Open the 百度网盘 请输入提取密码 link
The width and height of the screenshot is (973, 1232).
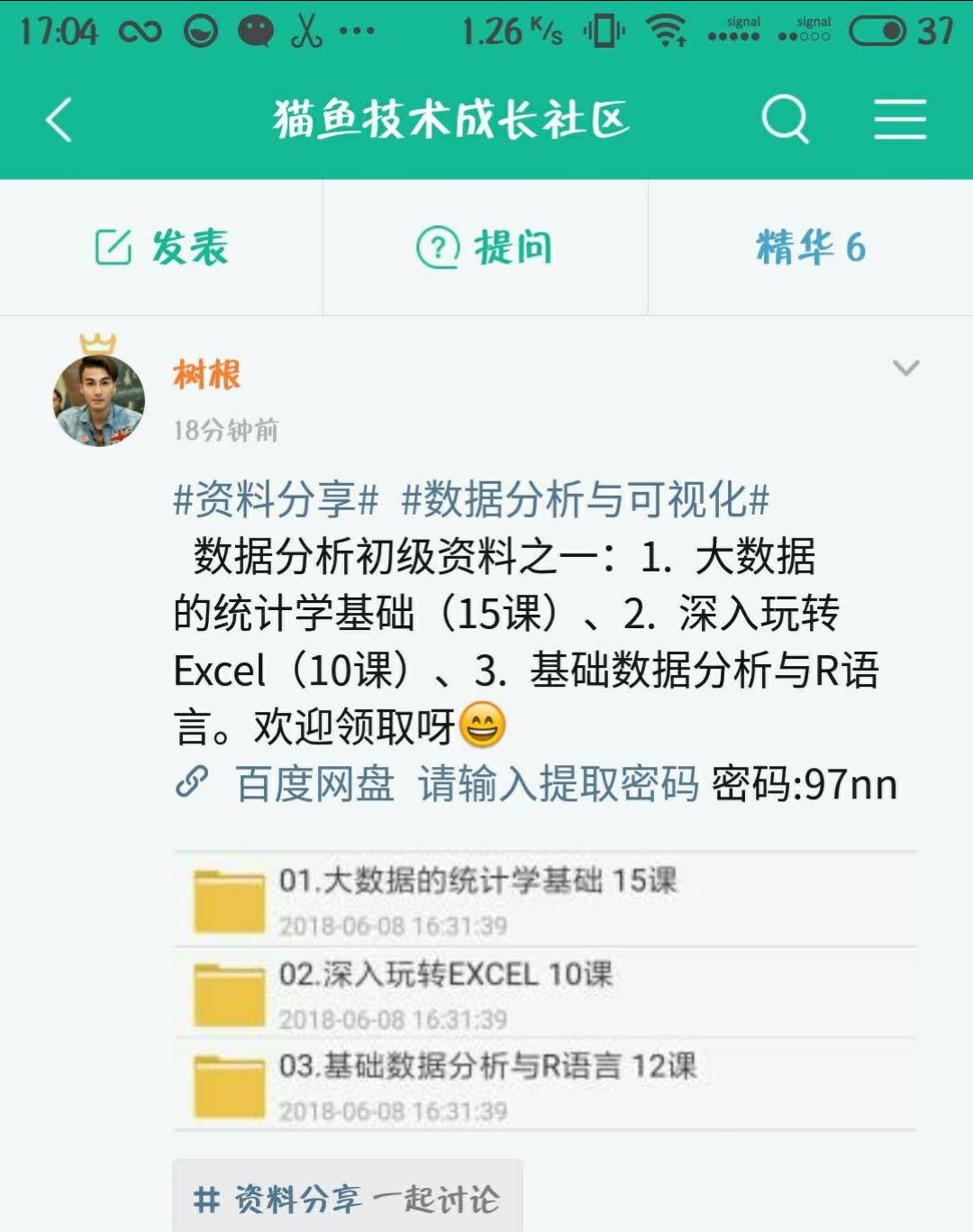click(466, 783)
